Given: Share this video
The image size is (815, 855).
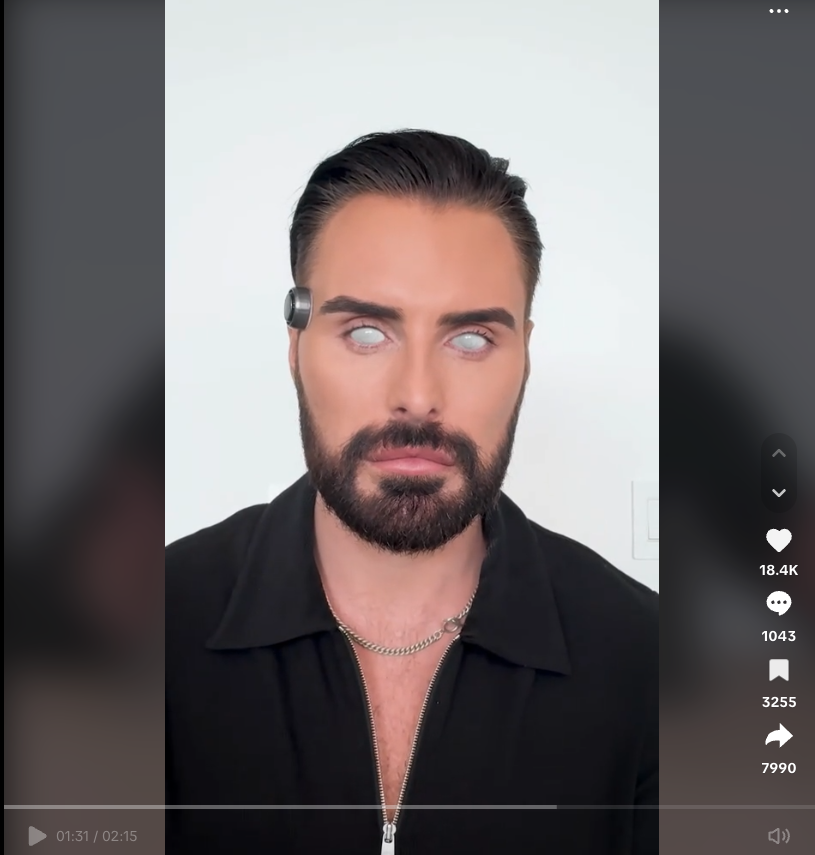Looking at the screenshot, I should click(779, 737).
